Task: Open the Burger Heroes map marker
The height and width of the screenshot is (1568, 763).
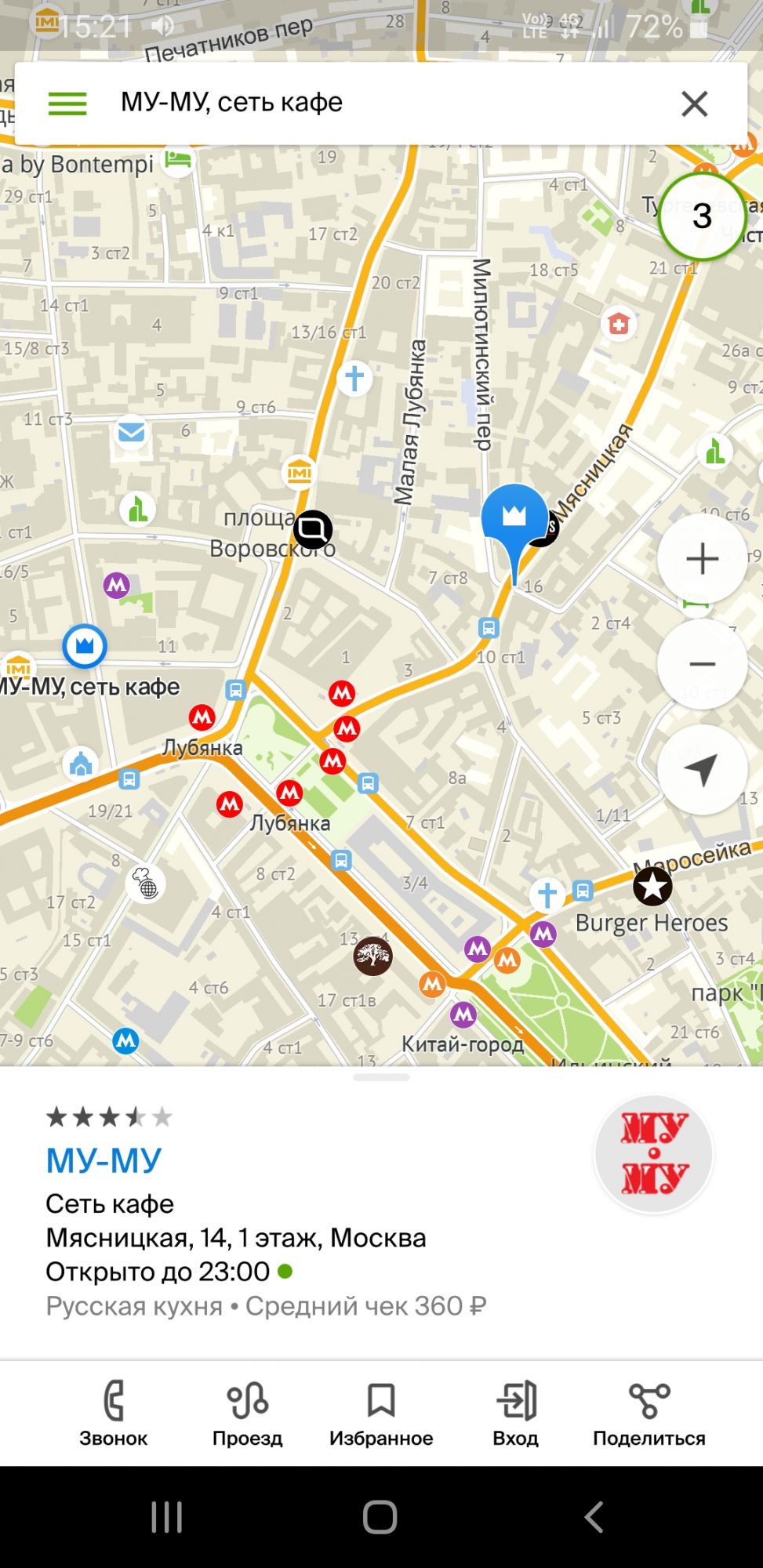Action: (652, 887)
